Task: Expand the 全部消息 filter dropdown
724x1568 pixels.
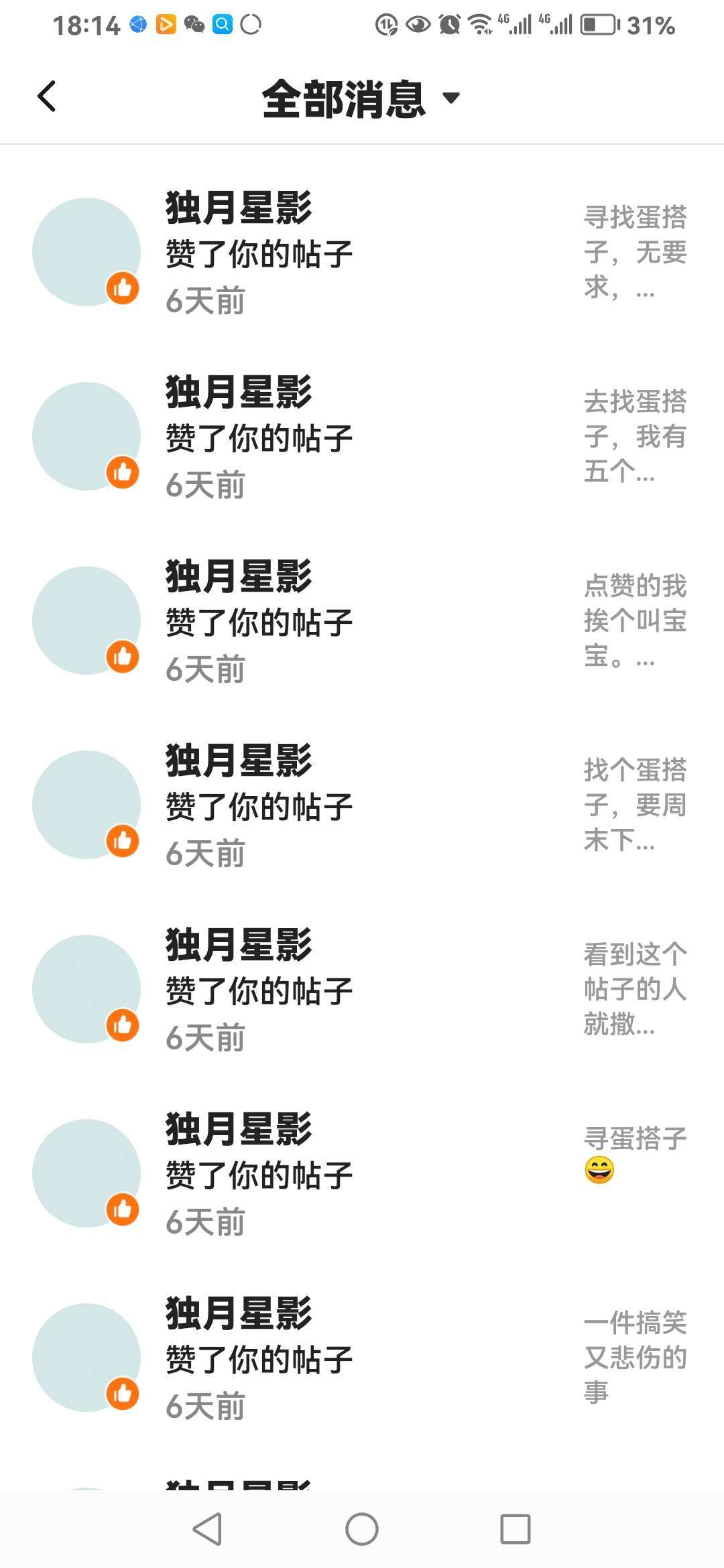Action: click(x=361, y=99)
